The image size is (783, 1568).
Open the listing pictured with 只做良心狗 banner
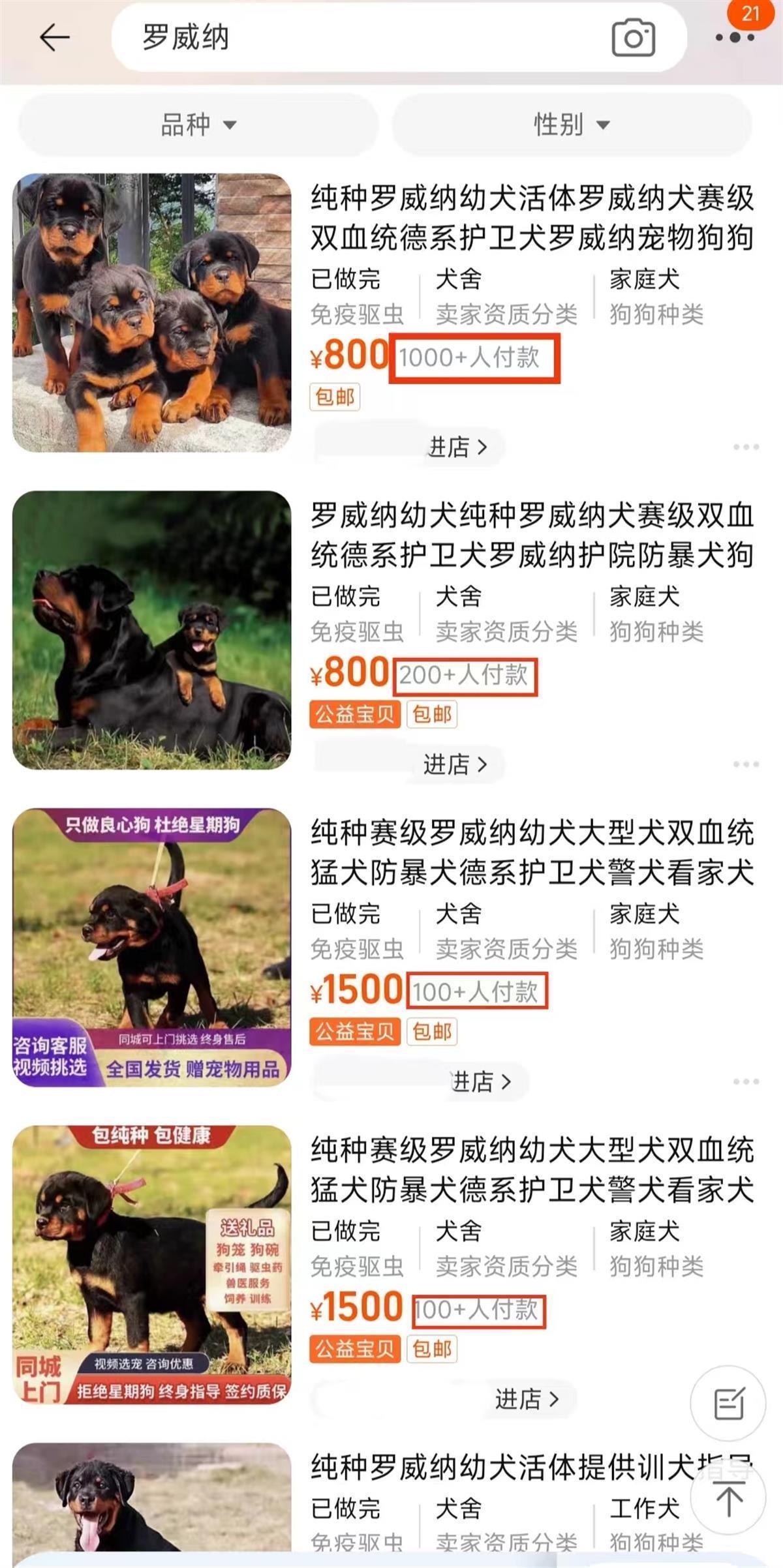tap(152, 947)
